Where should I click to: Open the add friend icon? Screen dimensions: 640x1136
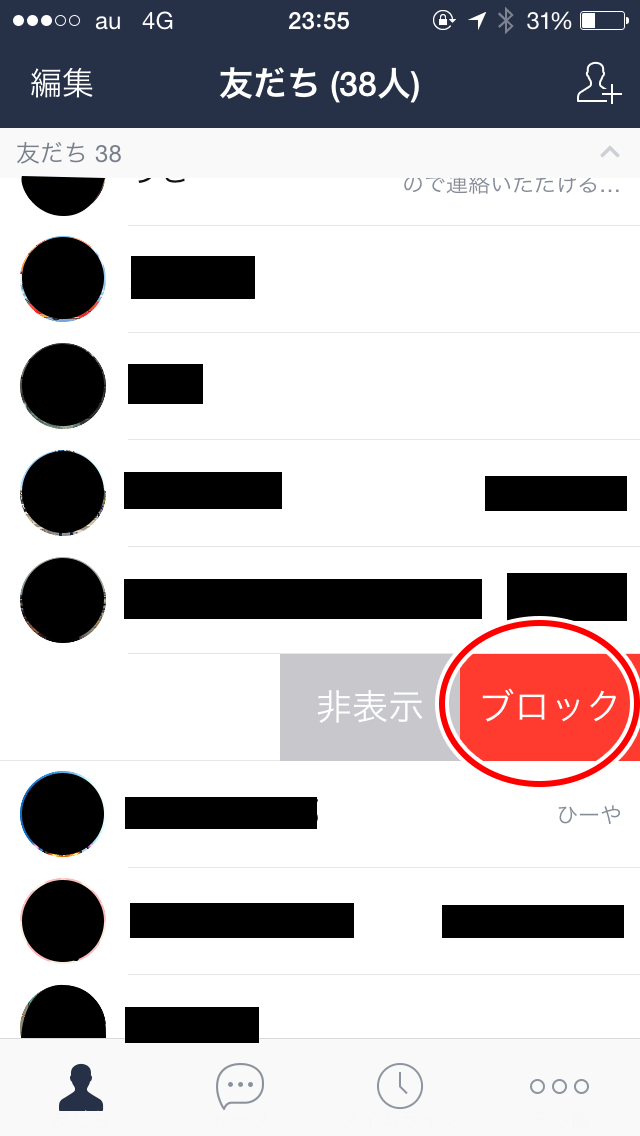pos(598,84)
